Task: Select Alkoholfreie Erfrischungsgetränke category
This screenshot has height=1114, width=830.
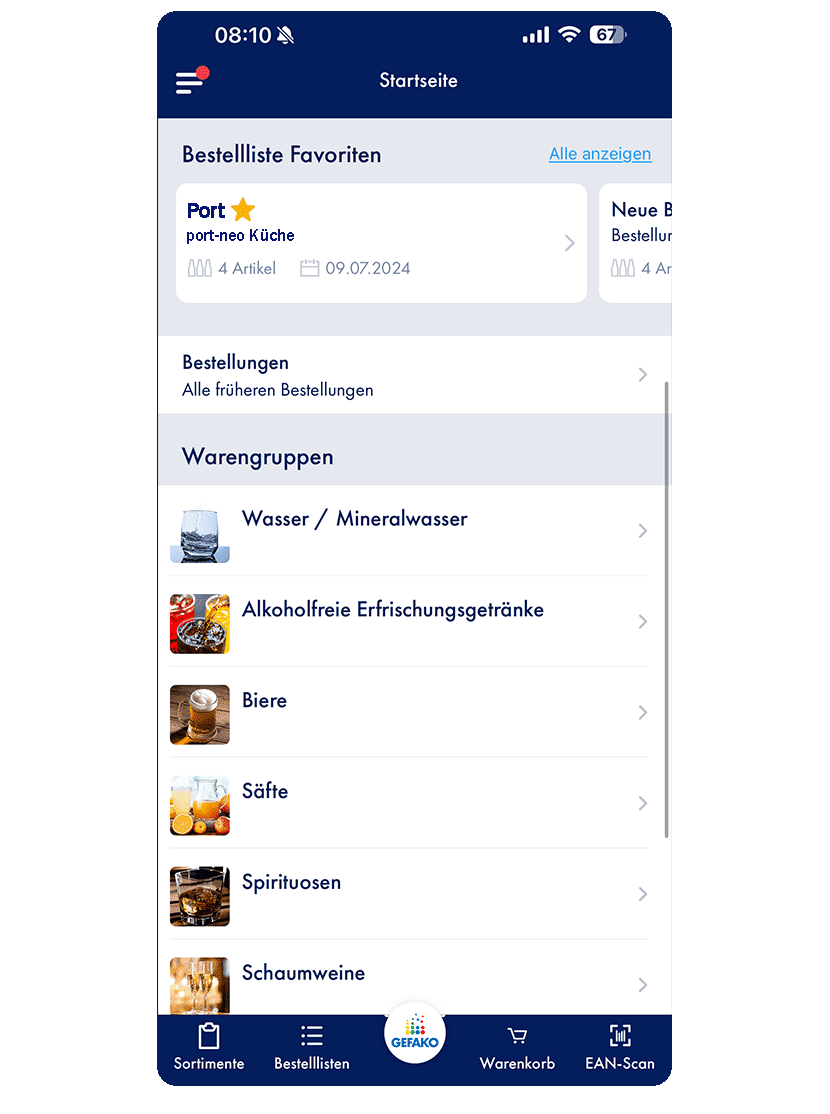Action: [x=414, y=621]
